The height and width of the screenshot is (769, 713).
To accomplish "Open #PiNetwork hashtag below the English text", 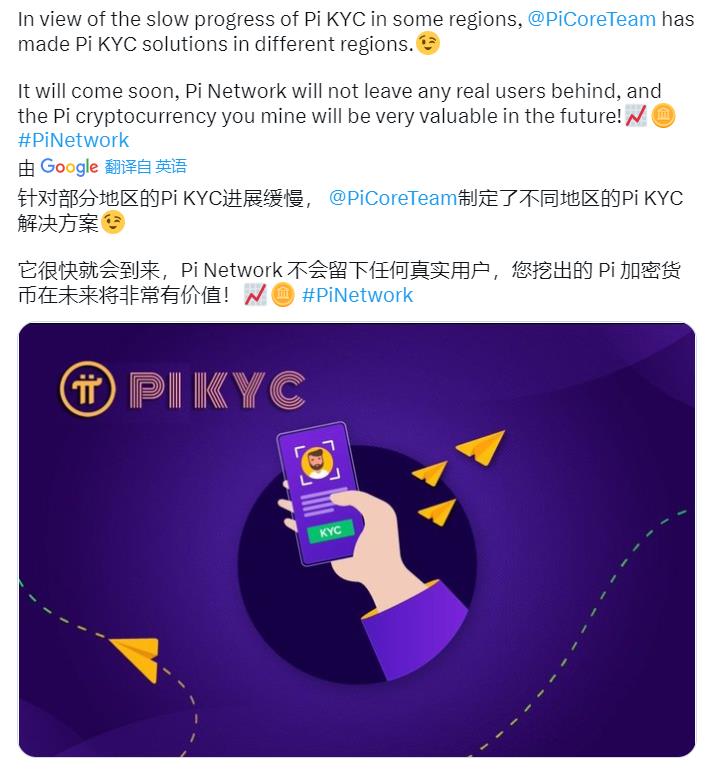I will (74, 140).
